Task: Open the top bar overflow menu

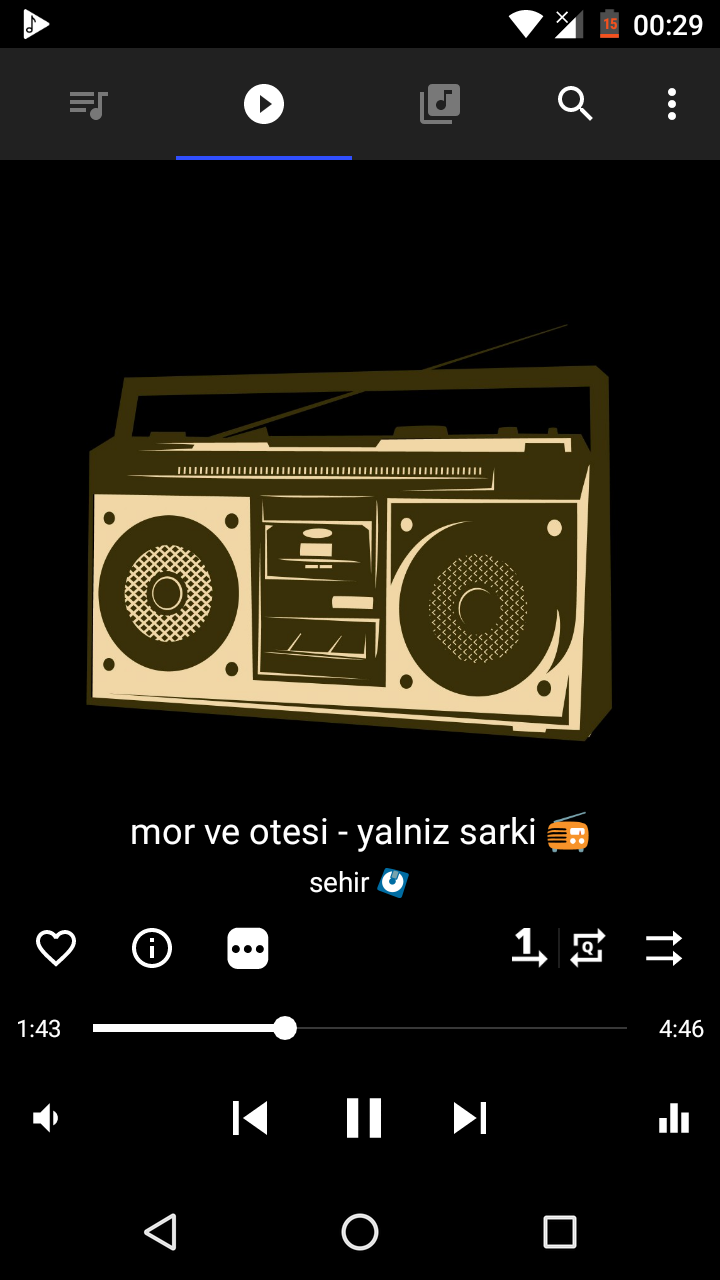Action: [x=671, y=104]
